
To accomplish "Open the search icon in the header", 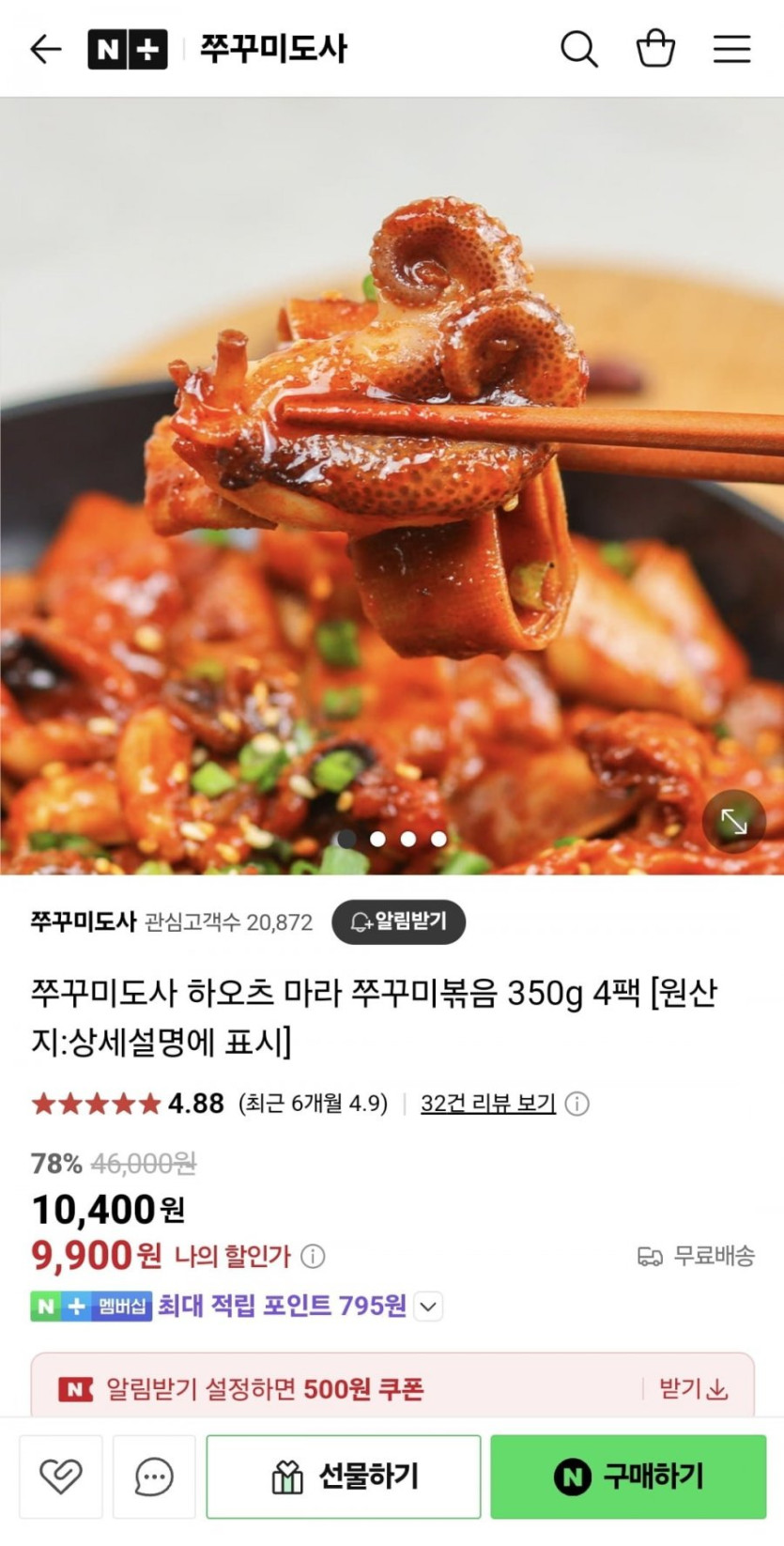I will click(579, 49).
